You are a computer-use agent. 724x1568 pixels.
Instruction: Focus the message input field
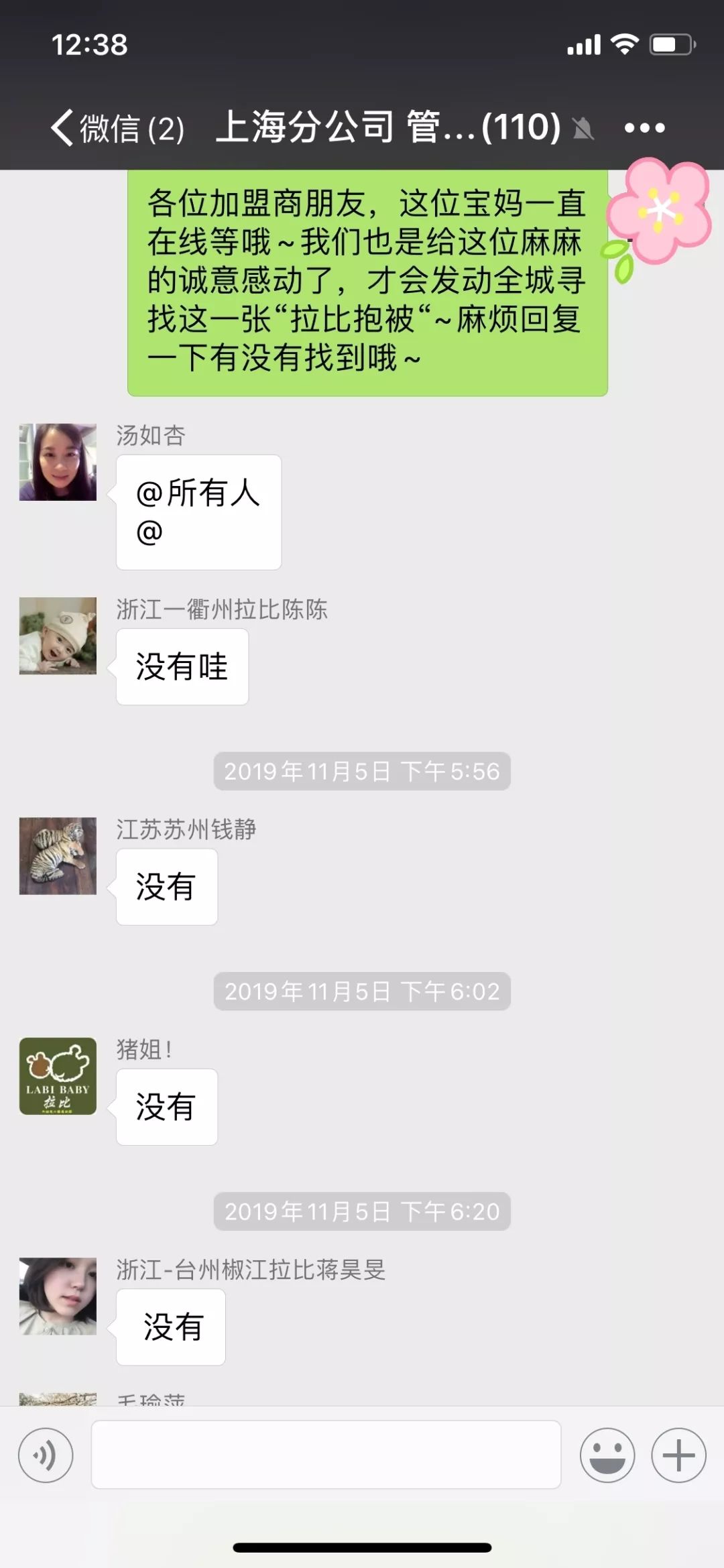click(x=326, y=1455)
